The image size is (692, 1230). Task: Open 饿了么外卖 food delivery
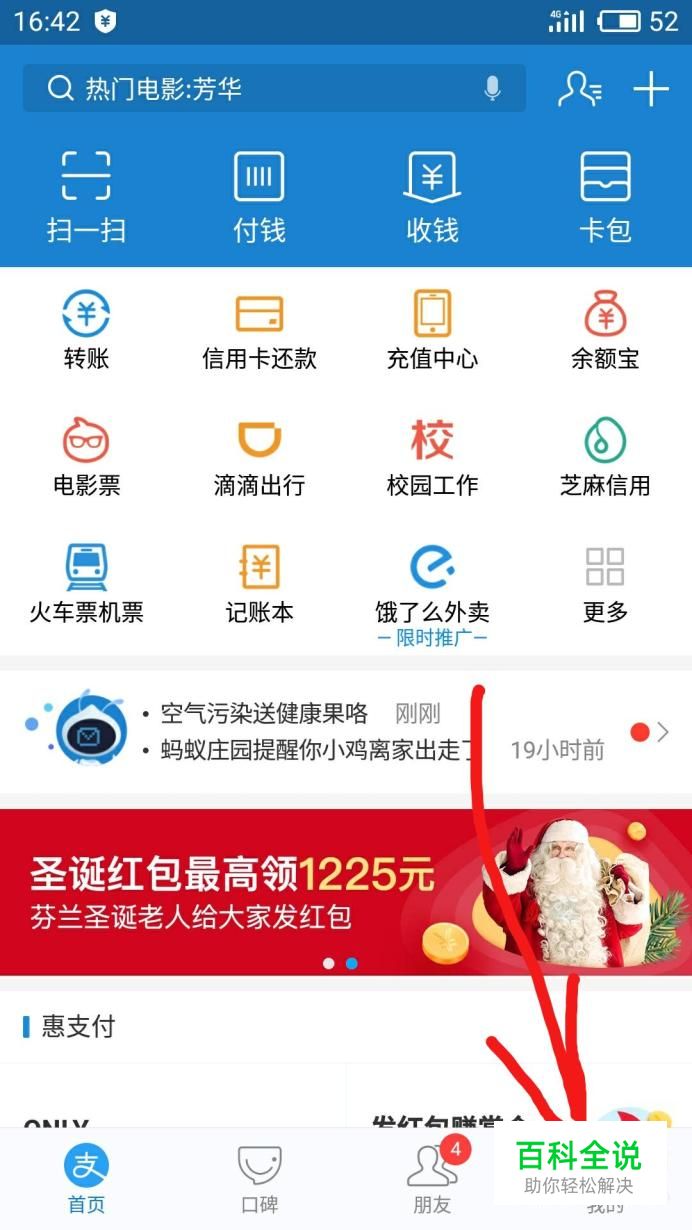click(x=432, y=583)
